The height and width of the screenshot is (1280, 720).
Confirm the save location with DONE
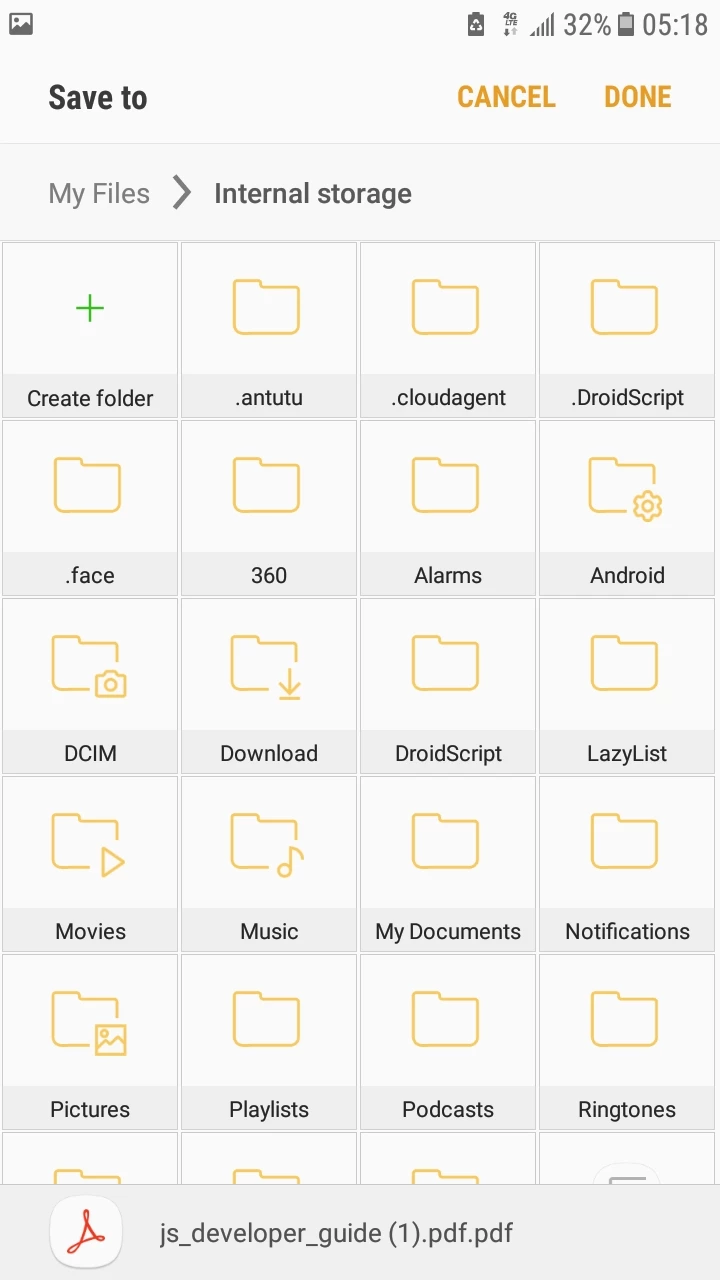point(637,97)
